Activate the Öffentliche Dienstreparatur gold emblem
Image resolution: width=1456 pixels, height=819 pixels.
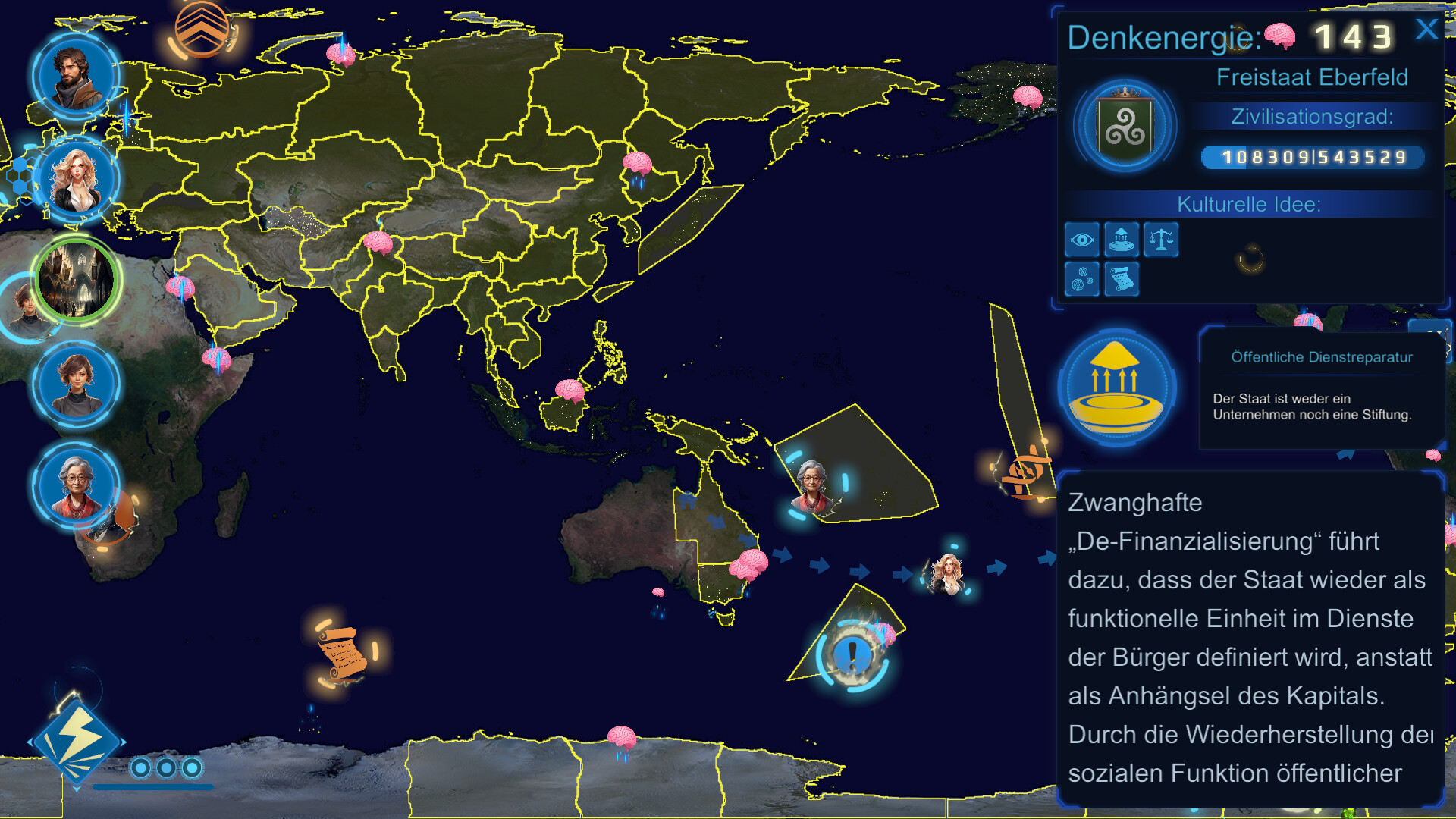point(1116,388)
